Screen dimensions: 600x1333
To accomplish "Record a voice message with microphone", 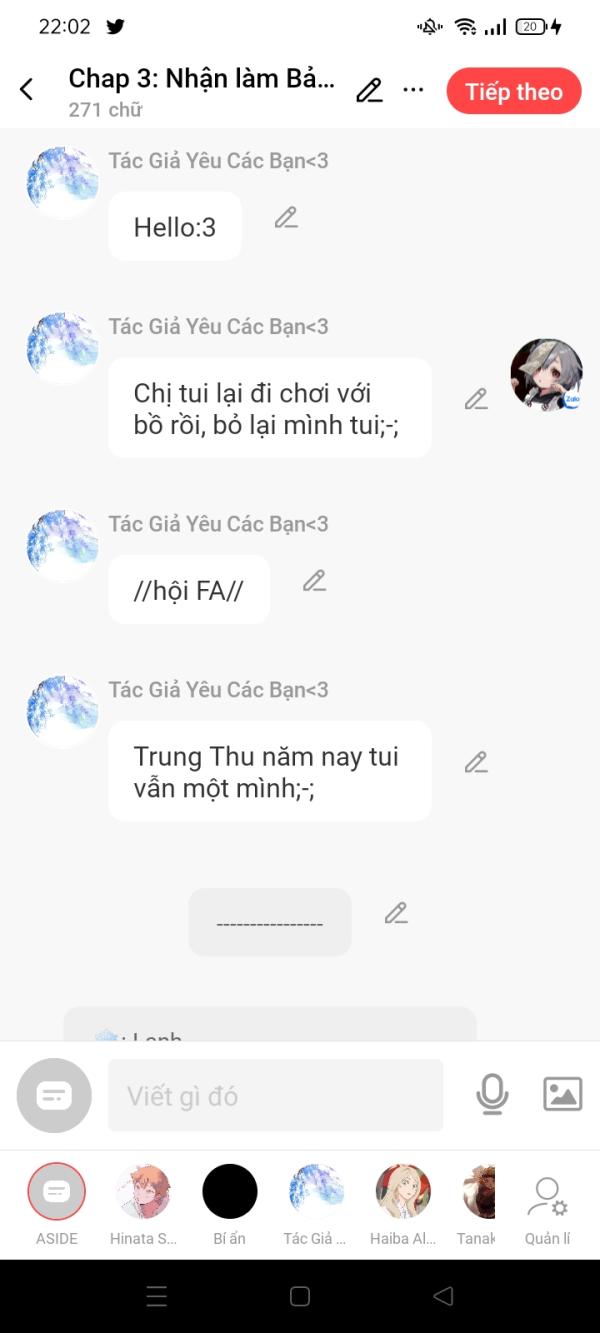I will click(492, 1095).
